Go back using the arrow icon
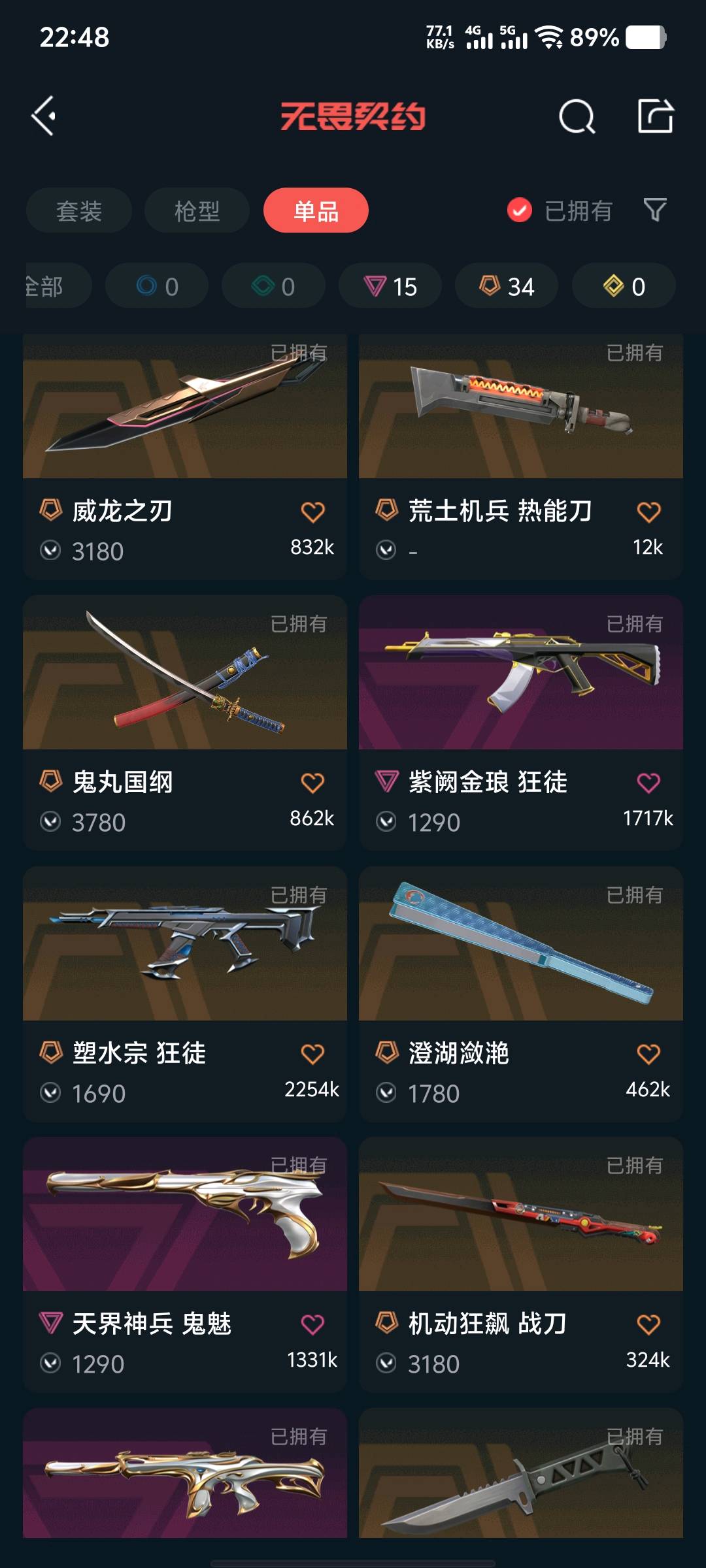 (44, 116)
